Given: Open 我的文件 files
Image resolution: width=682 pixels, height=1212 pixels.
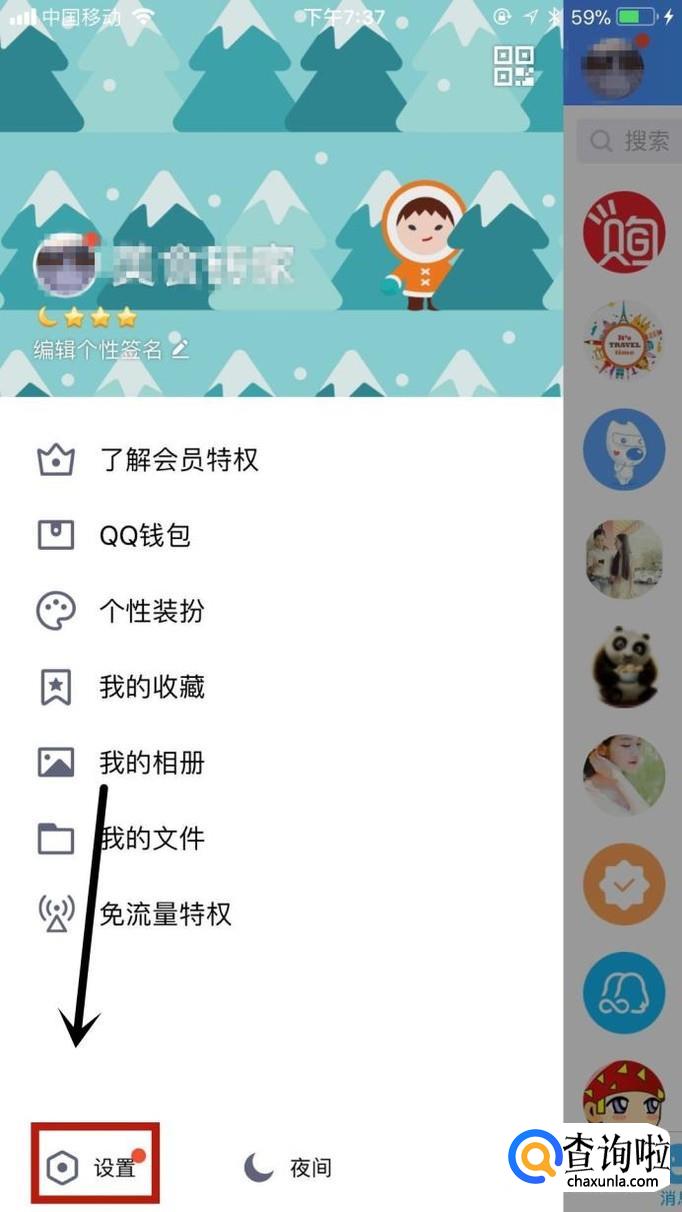Looking at the screenshot, I should [151, 838].
